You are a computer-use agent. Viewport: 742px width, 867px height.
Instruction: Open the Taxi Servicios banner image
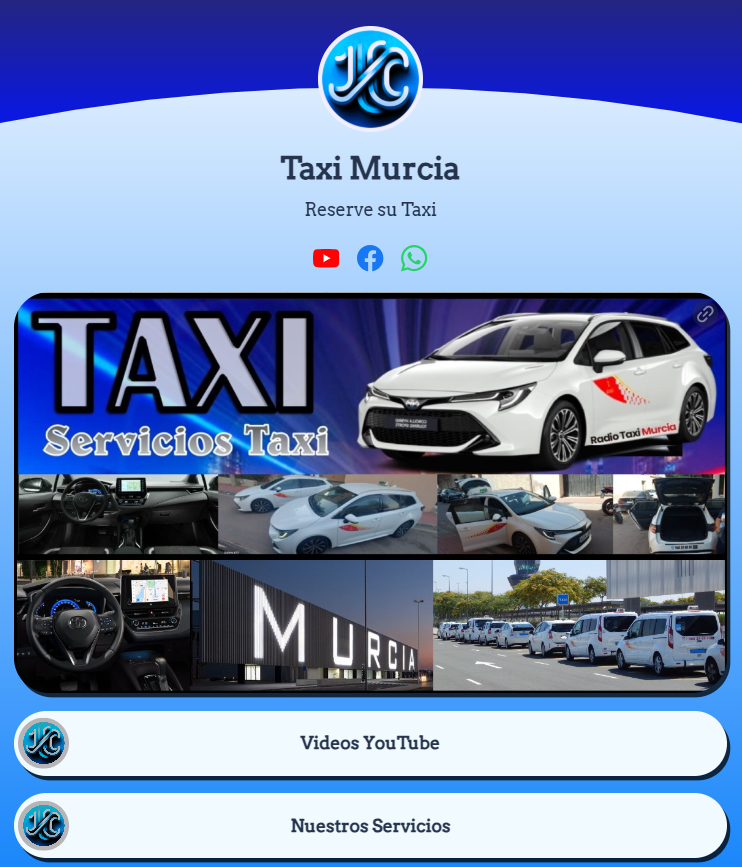[371, 494]
